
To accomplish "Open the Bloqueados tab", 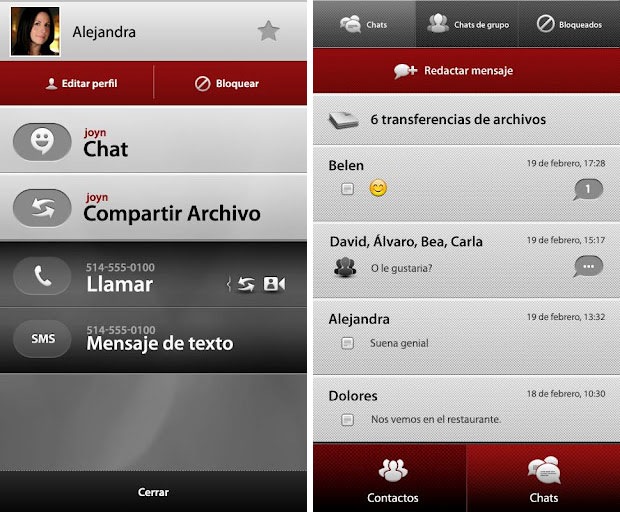I will (569, 23).
